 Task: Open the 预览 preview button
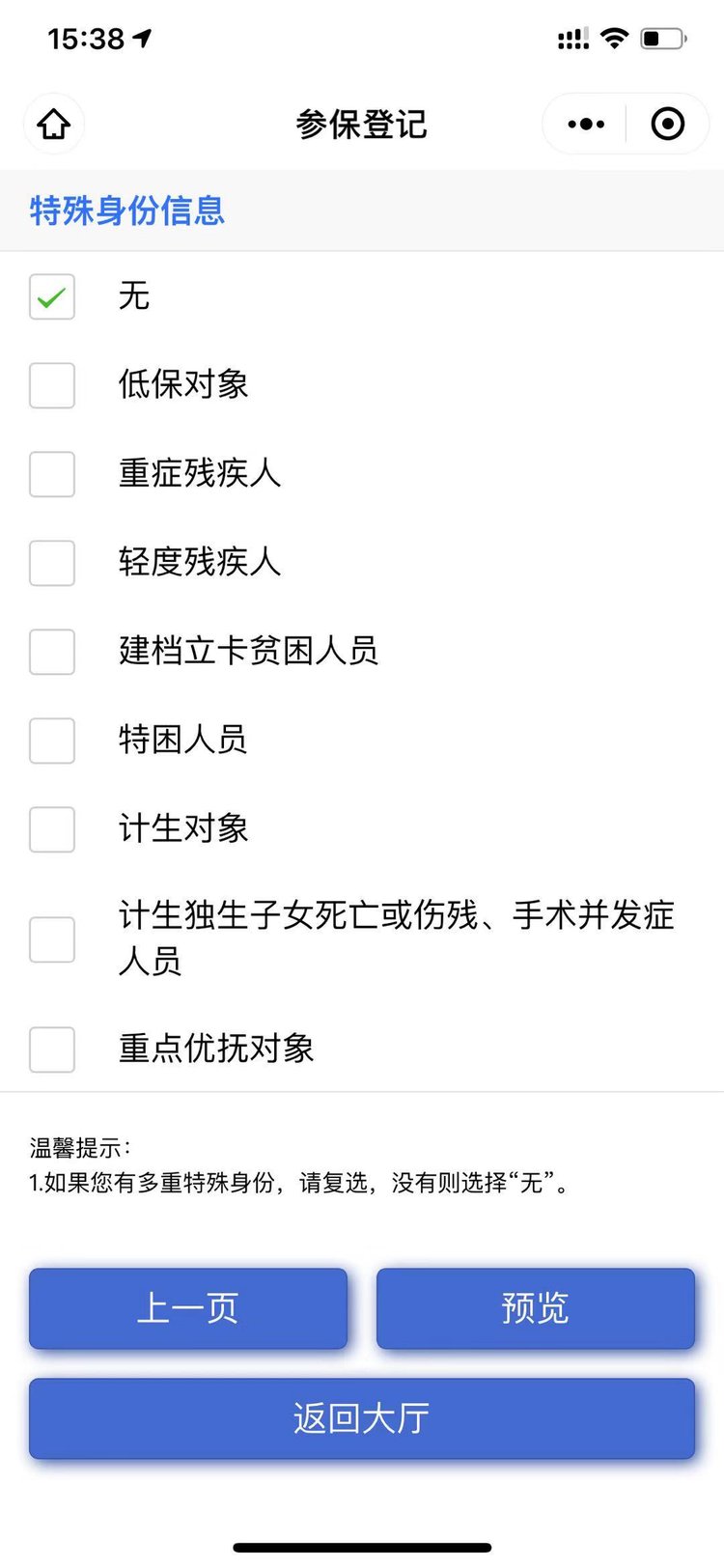(536, 1308)
